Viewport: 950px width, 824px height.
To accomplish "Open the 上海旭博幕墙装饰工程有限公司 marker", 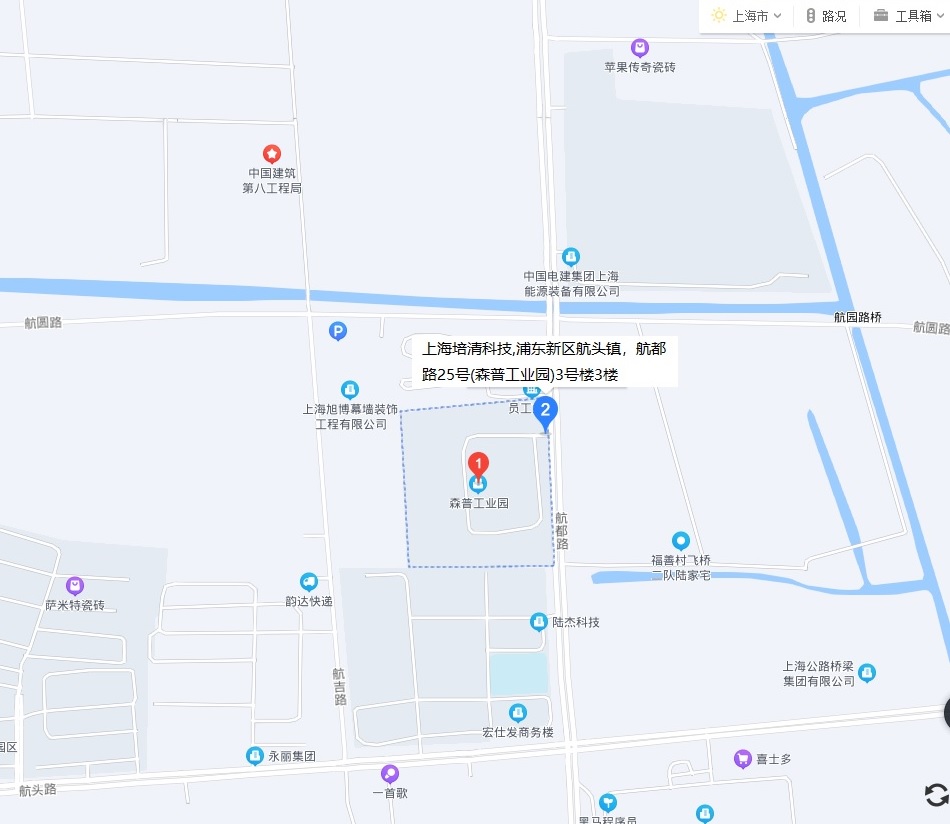I will (x=349, y=389).
